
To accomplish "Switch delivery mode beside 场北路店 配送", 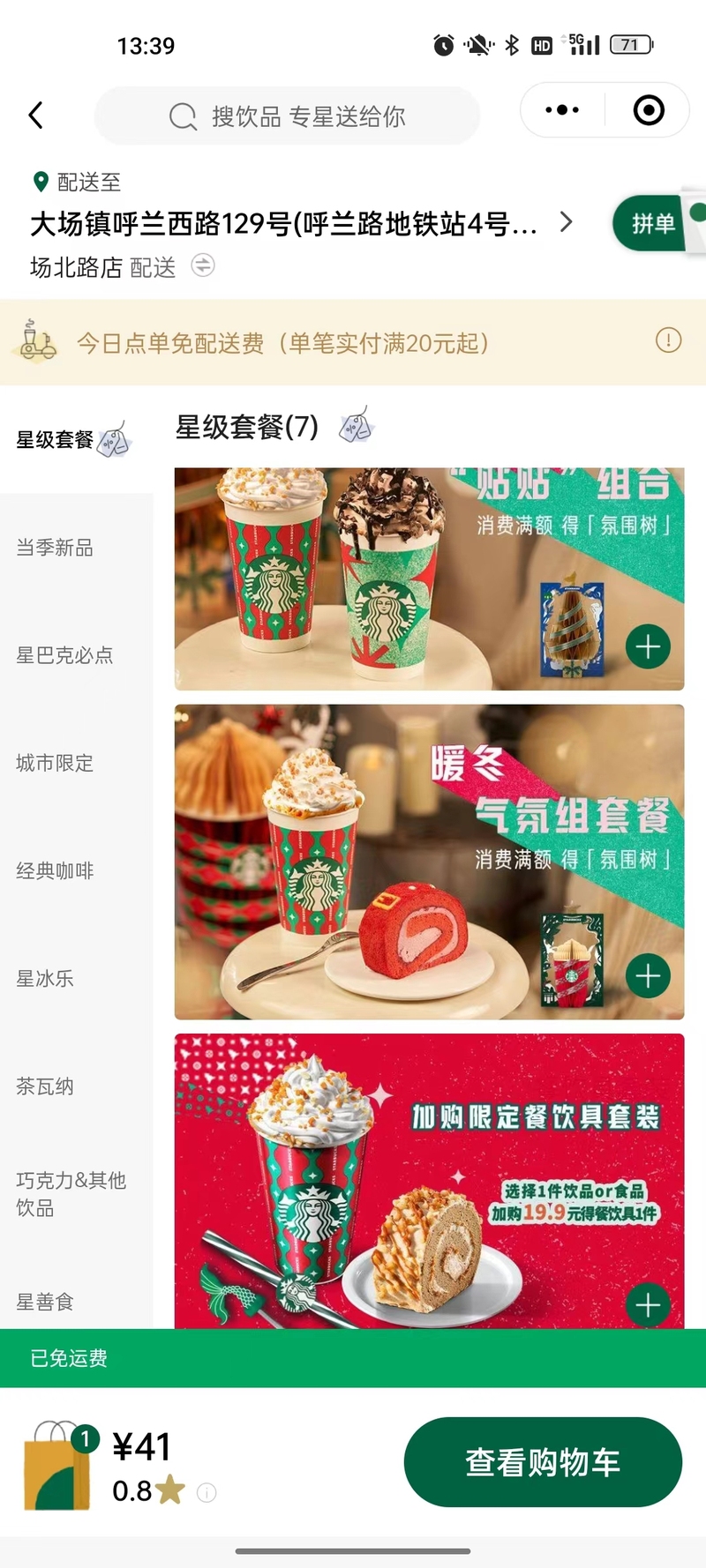I will pos(203,265).
